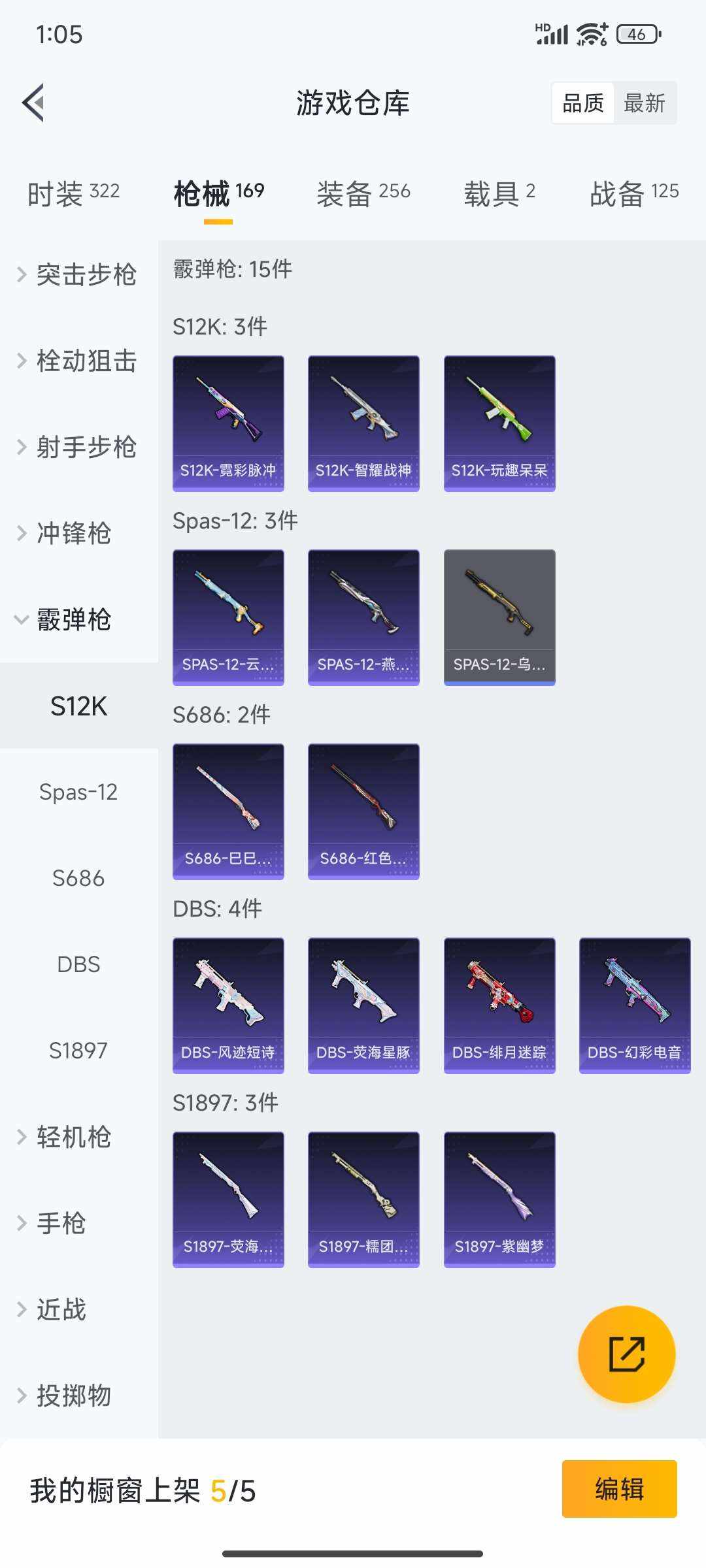This screenshot has height=1568, width=706.
Task: Open the S12K-玩趣呆呆 skin
Action: pyautogui.click(x=499, y=423)
